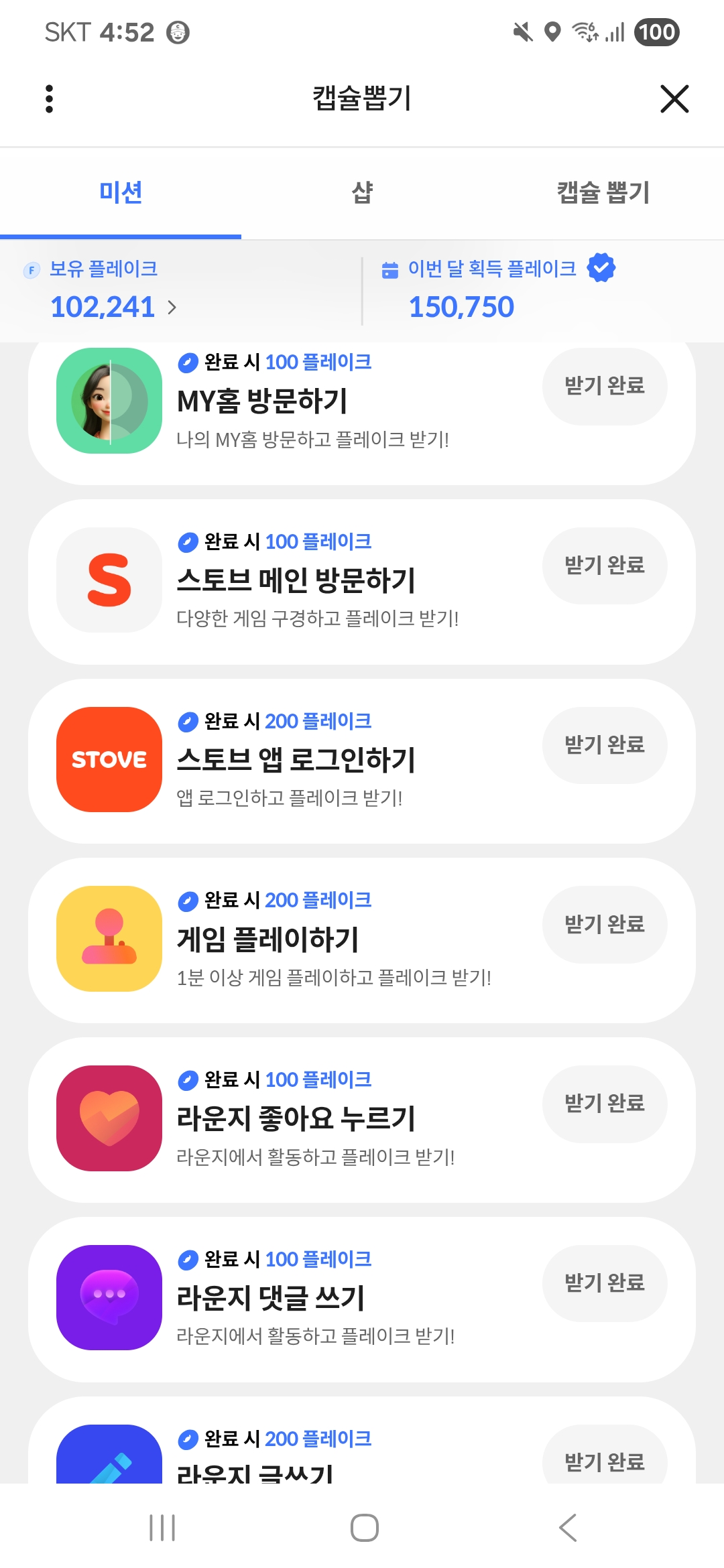Tap 받기 완료 for 게임 플레이하기

[604, 925]
